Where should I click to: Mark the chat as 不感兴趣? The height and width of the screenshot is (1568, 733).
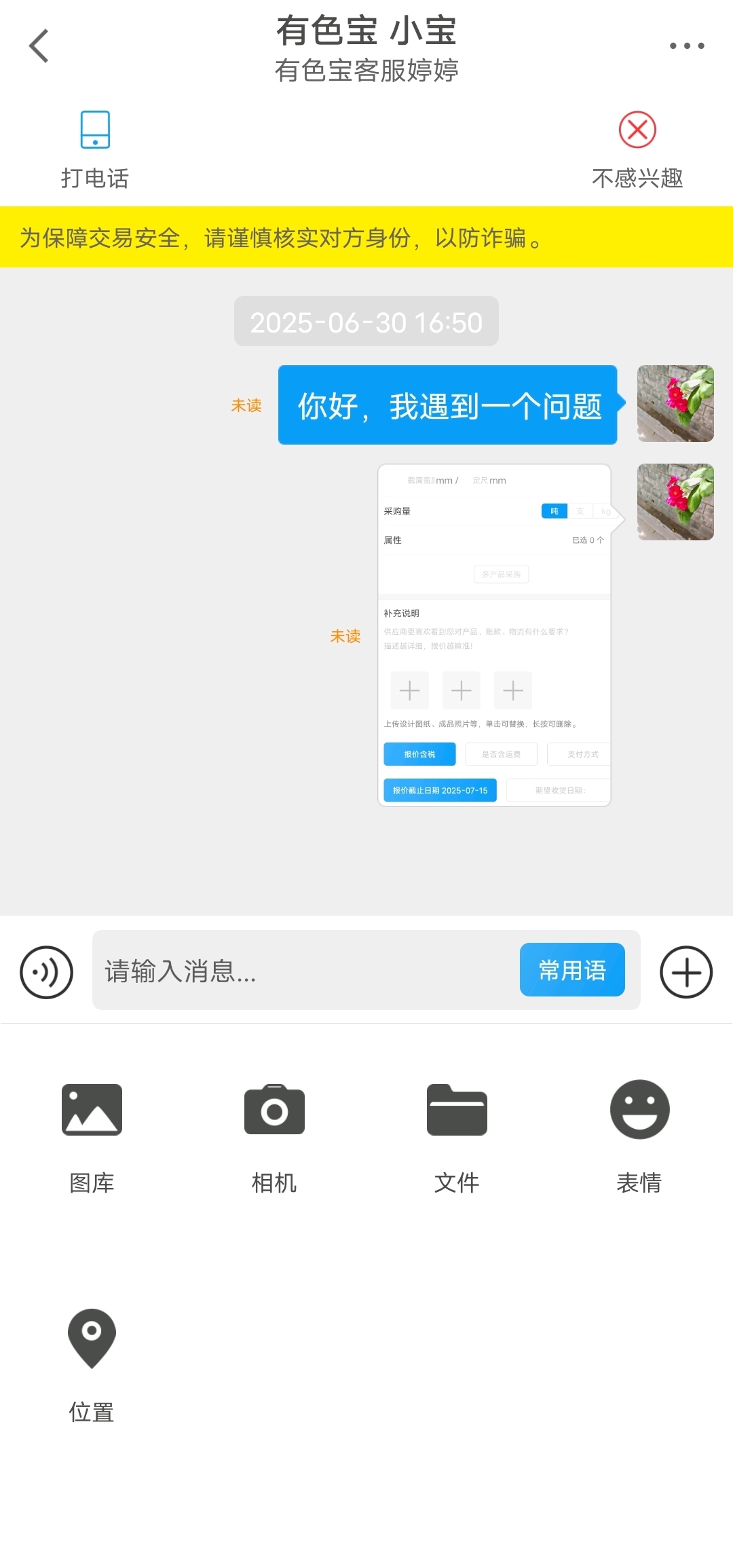point(637,149)
